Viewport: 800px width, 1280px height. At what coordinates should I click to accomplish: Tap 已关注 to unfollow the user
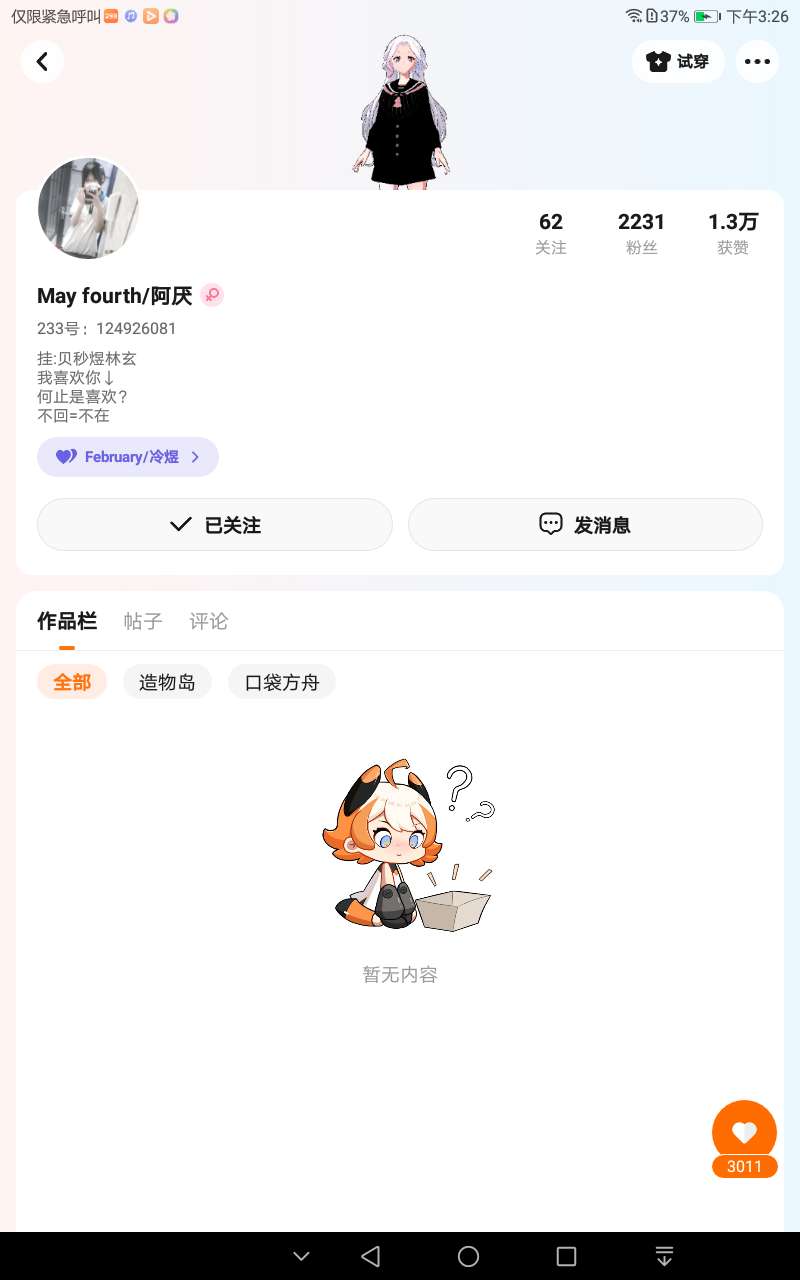click(215, 524)
